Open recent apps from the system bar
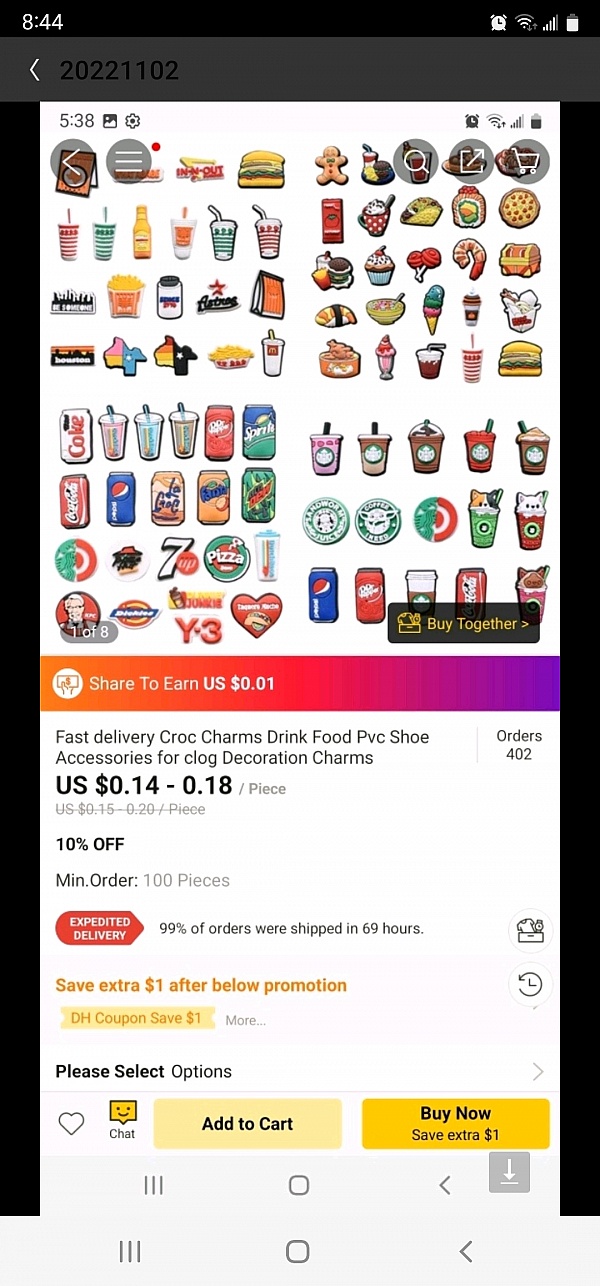The width and height of the screenshot is (600, 1286). tap(130, 1251)
